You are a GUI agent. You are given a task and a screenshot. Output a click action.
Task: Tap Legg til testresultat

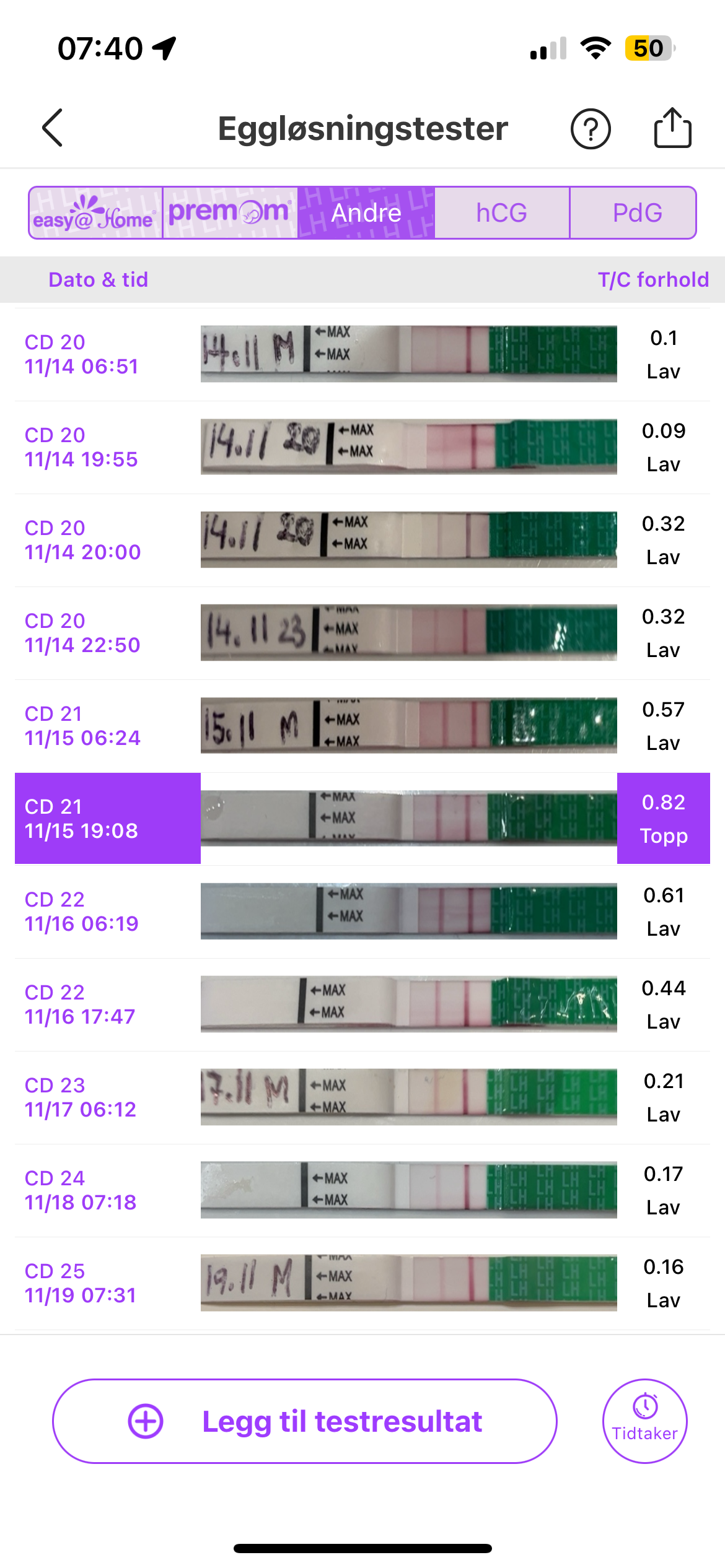tap(304, 1421)
